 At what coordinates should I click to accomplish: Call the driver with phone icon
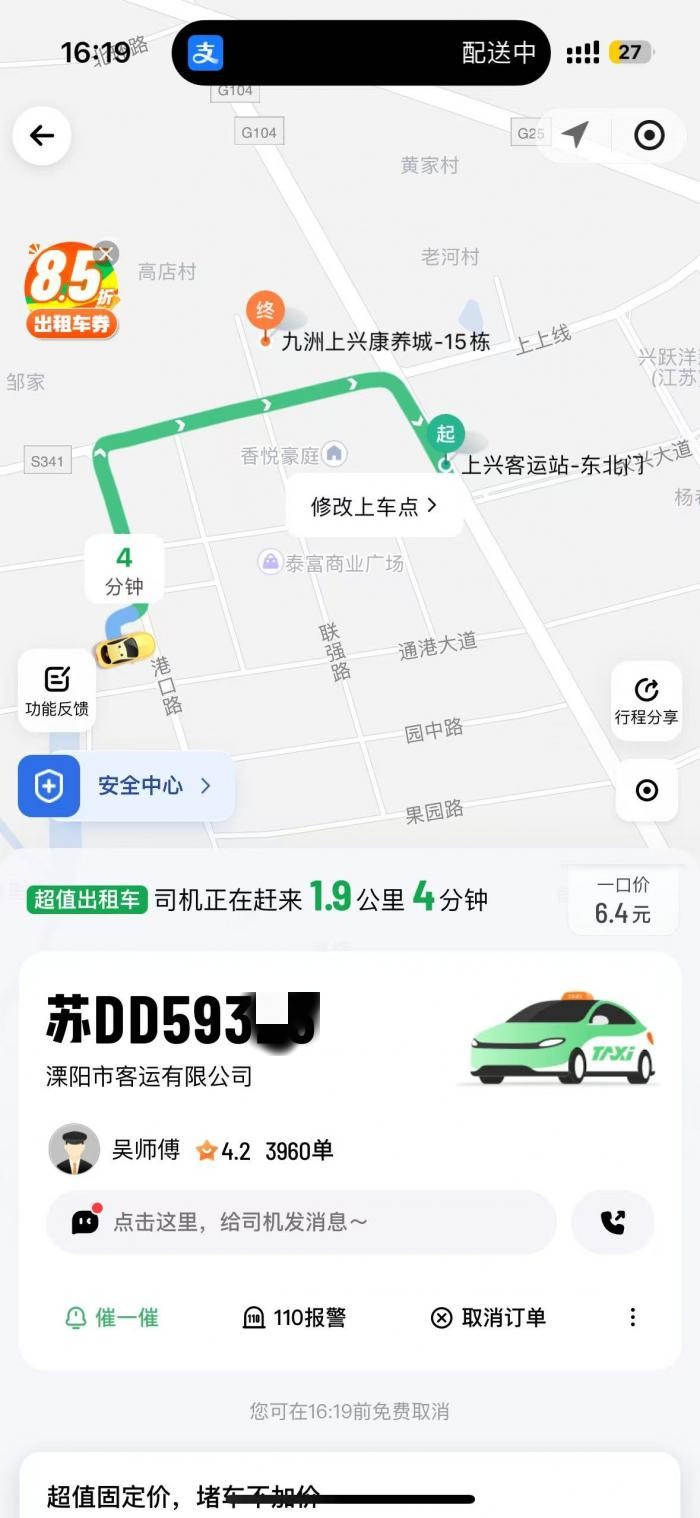[x=612, y=1222]
